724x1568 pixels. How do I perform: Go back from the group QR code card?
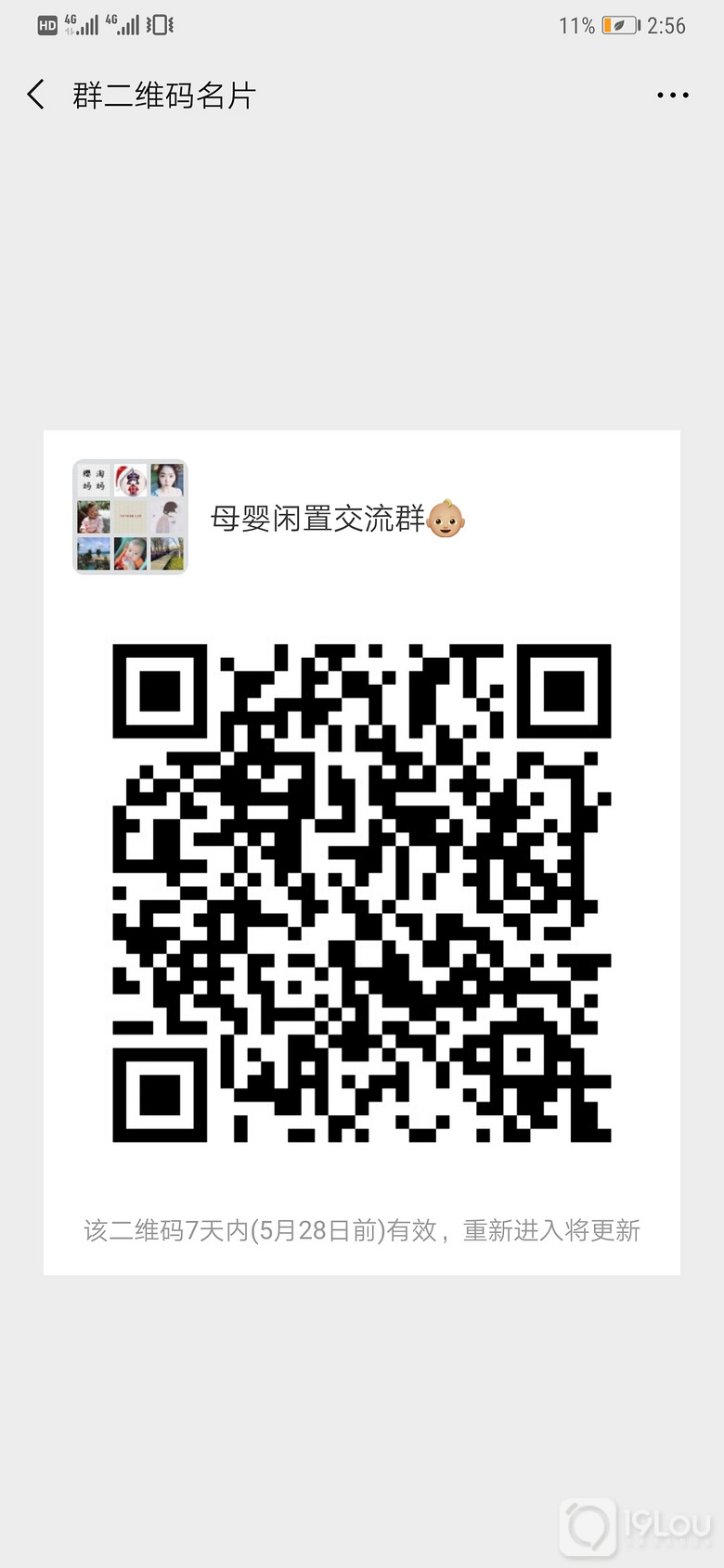[x=36, y=95]
